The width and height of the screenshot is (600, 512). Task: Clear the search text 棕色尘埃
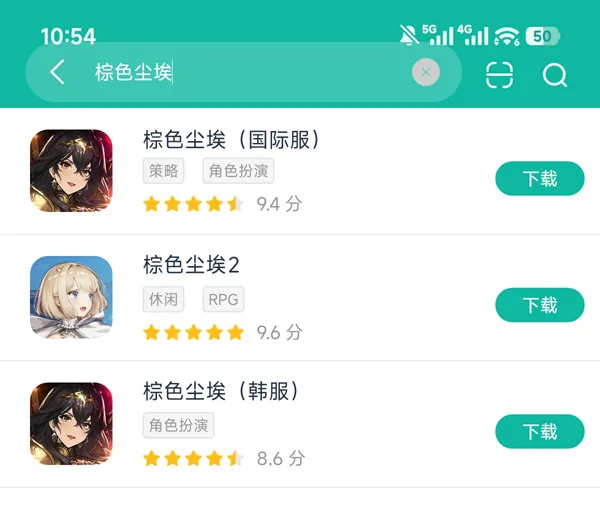click(x=426, y=72)
